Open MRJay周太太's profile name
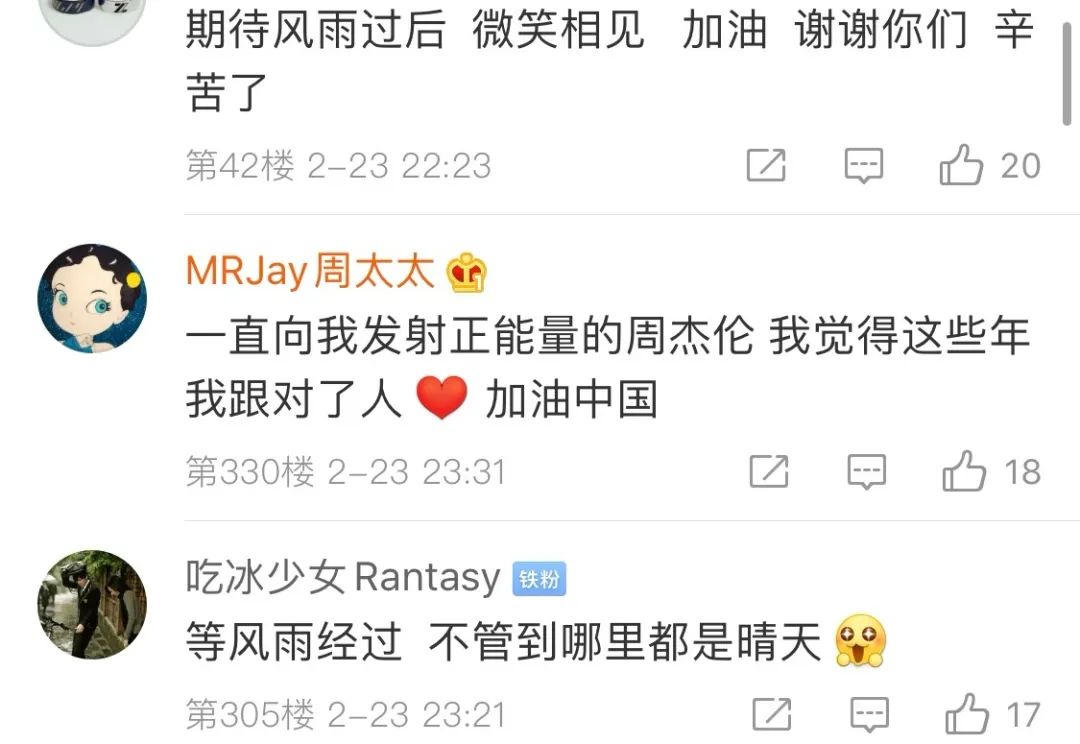This screenshot has width=1080, height=744. (x=310, y=272)
